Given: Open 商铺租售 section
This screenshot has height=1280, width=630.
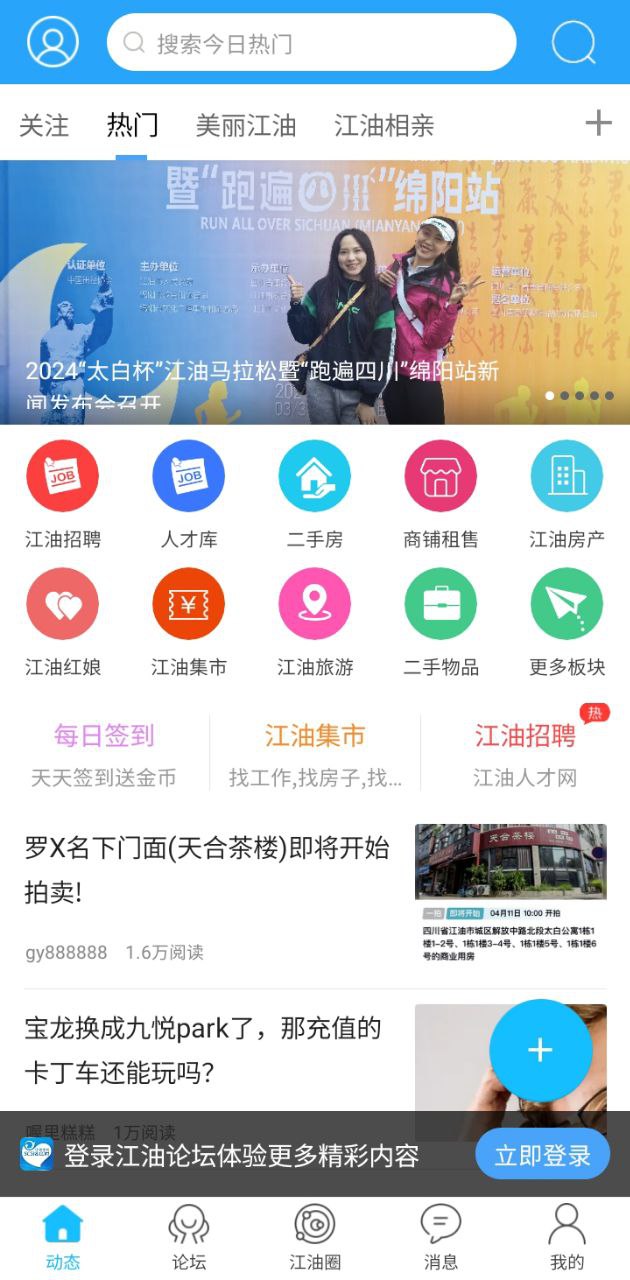Looking at the screenshot, I should tap(441, 494).
